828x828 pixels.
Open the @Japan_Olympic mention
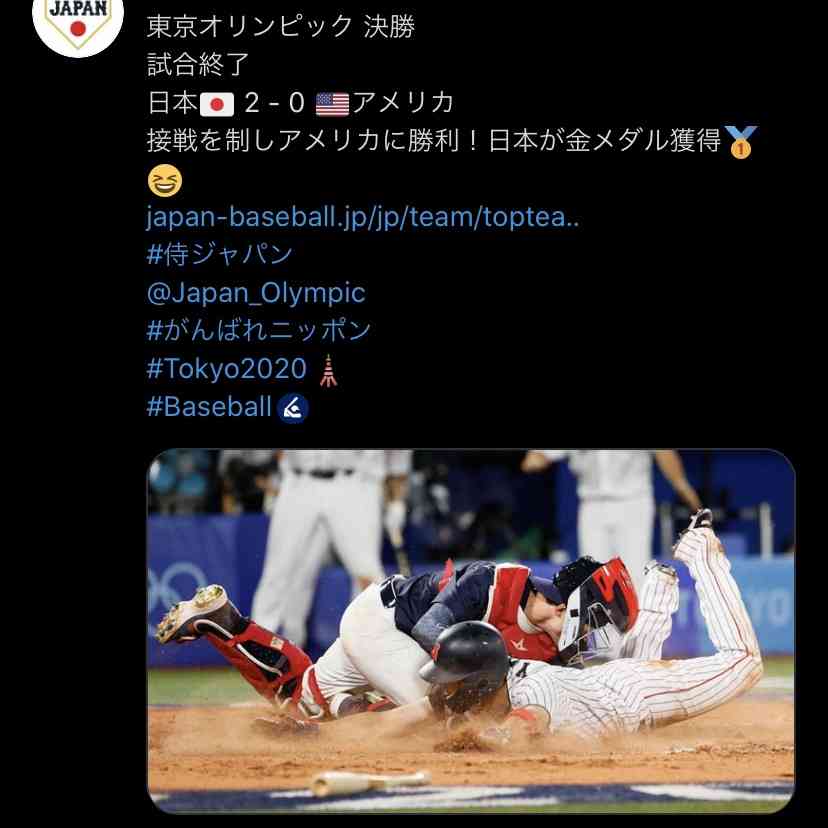point(256,293)
